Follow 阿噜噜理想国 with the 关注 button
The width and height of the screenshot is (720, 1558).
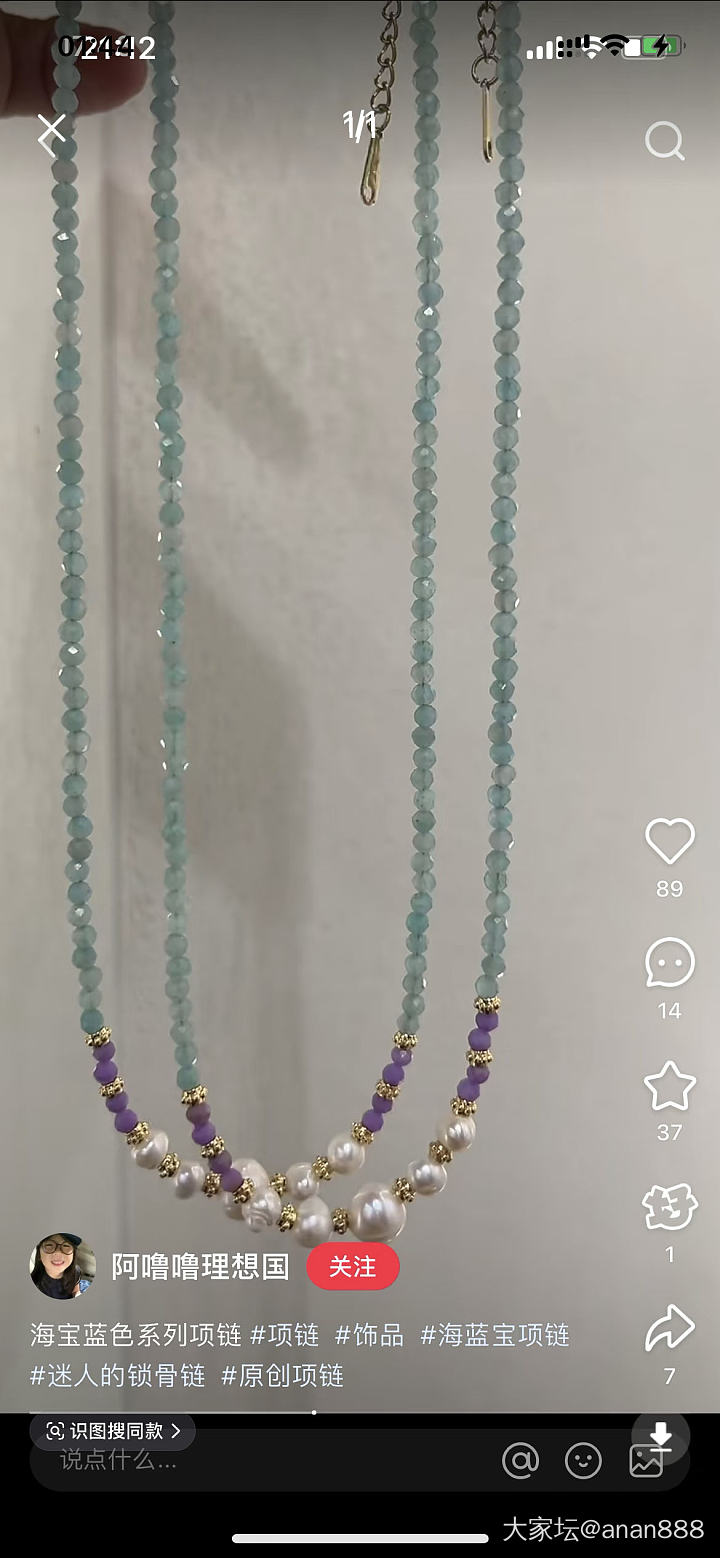(x=352, y=1267)
